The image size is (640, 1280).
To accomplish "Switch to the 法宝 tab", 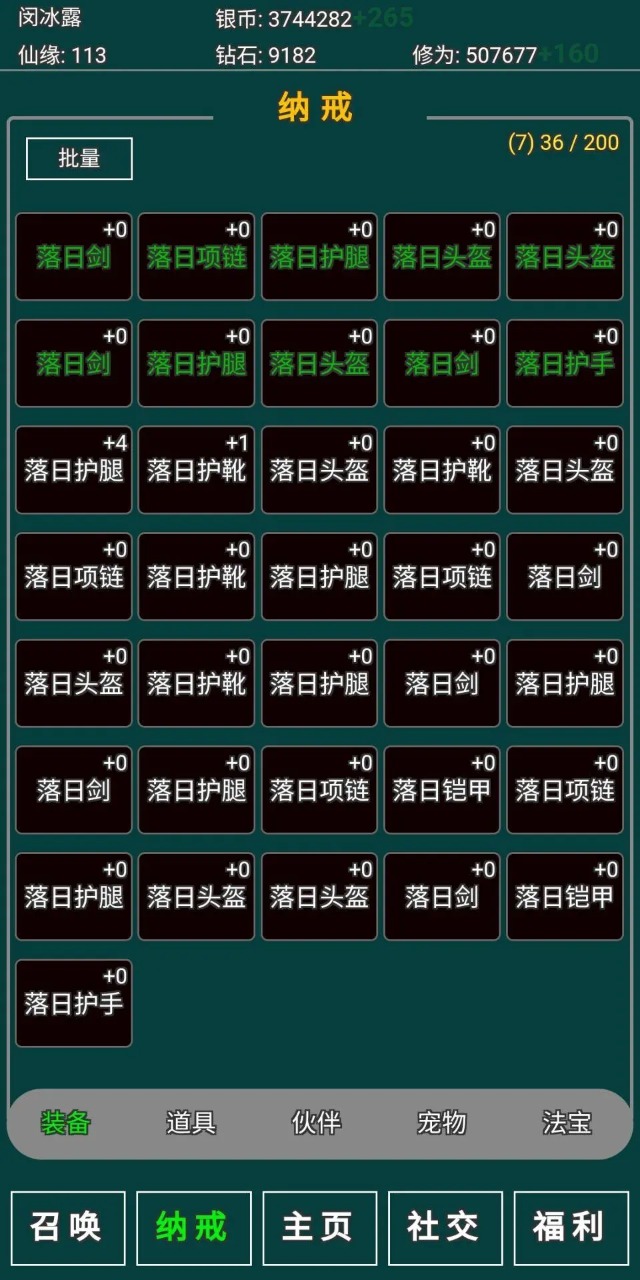I will point(567,1123).
